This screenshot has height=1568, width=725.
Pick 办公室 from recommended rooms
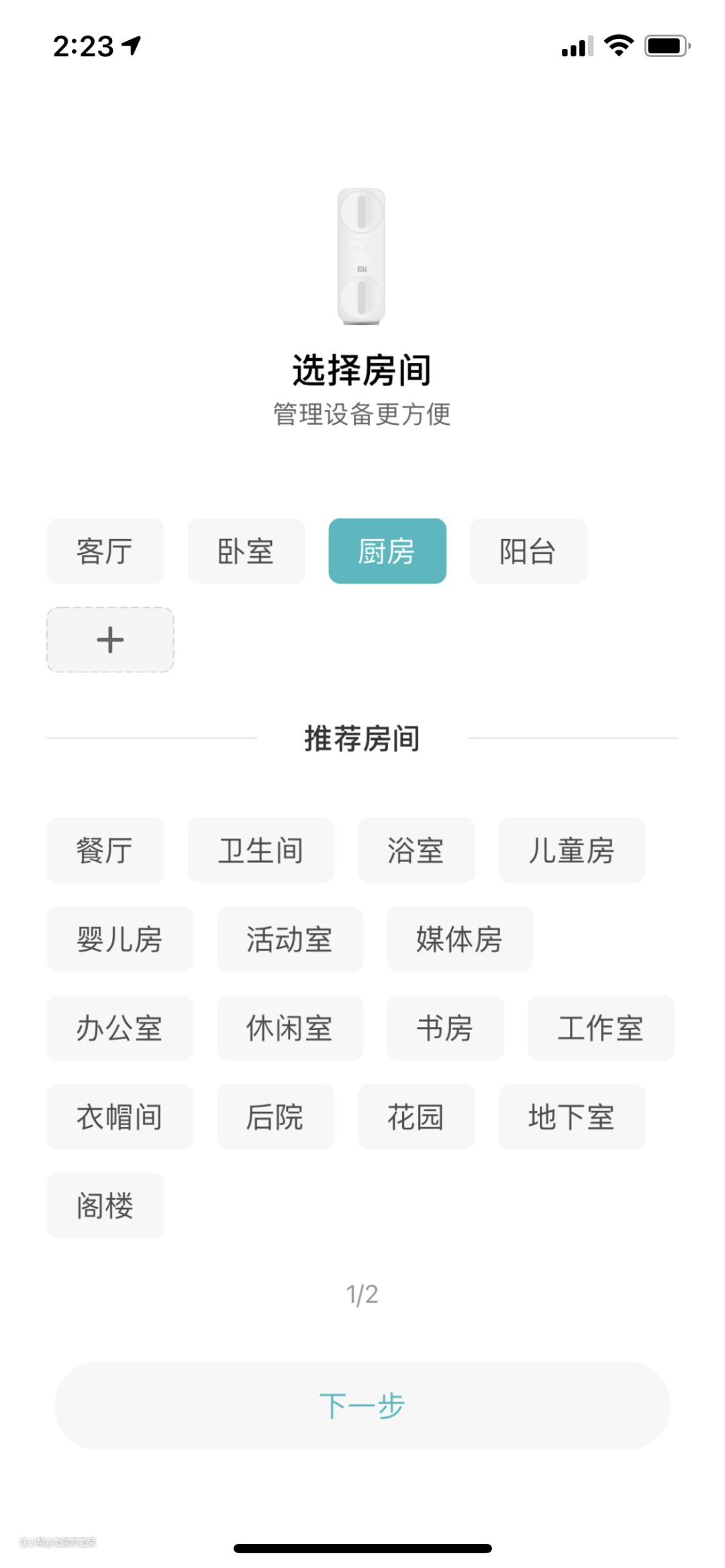(119, 1028)
